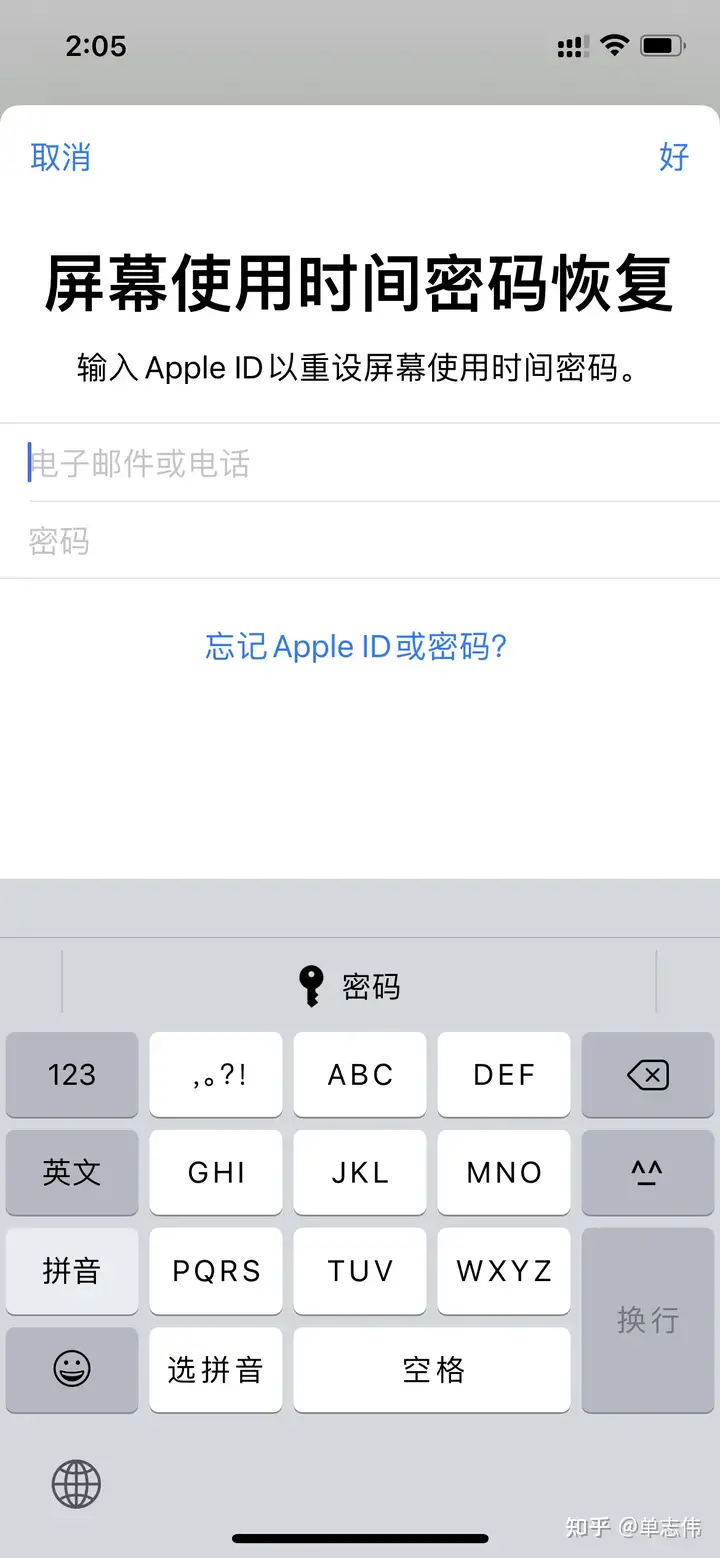Confirm with the 好 button
Screen dimensions: 720x1558
[x=674, y=157]
